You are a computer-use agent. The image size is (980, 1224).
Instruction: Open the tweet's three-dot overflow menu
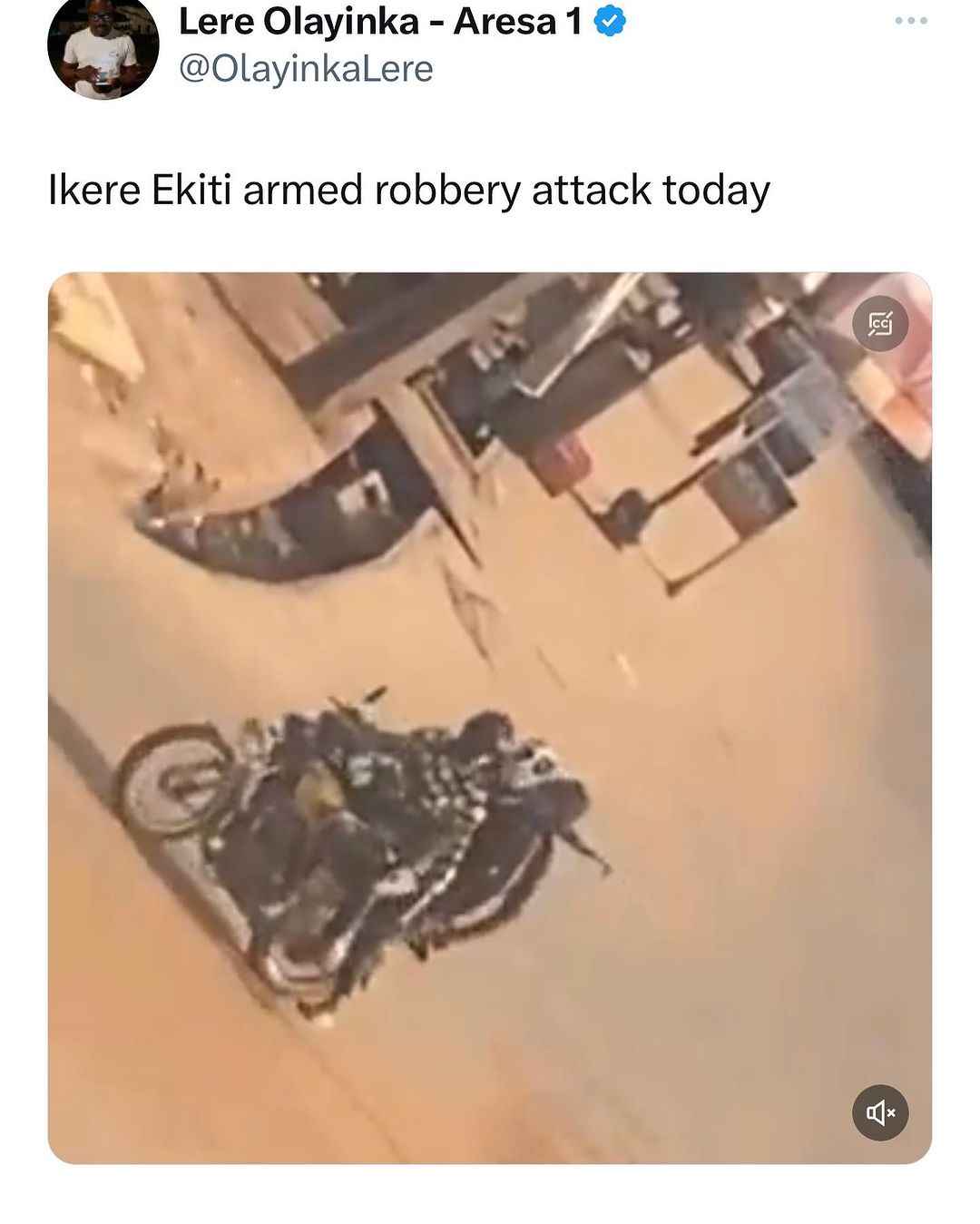[910, 20]
